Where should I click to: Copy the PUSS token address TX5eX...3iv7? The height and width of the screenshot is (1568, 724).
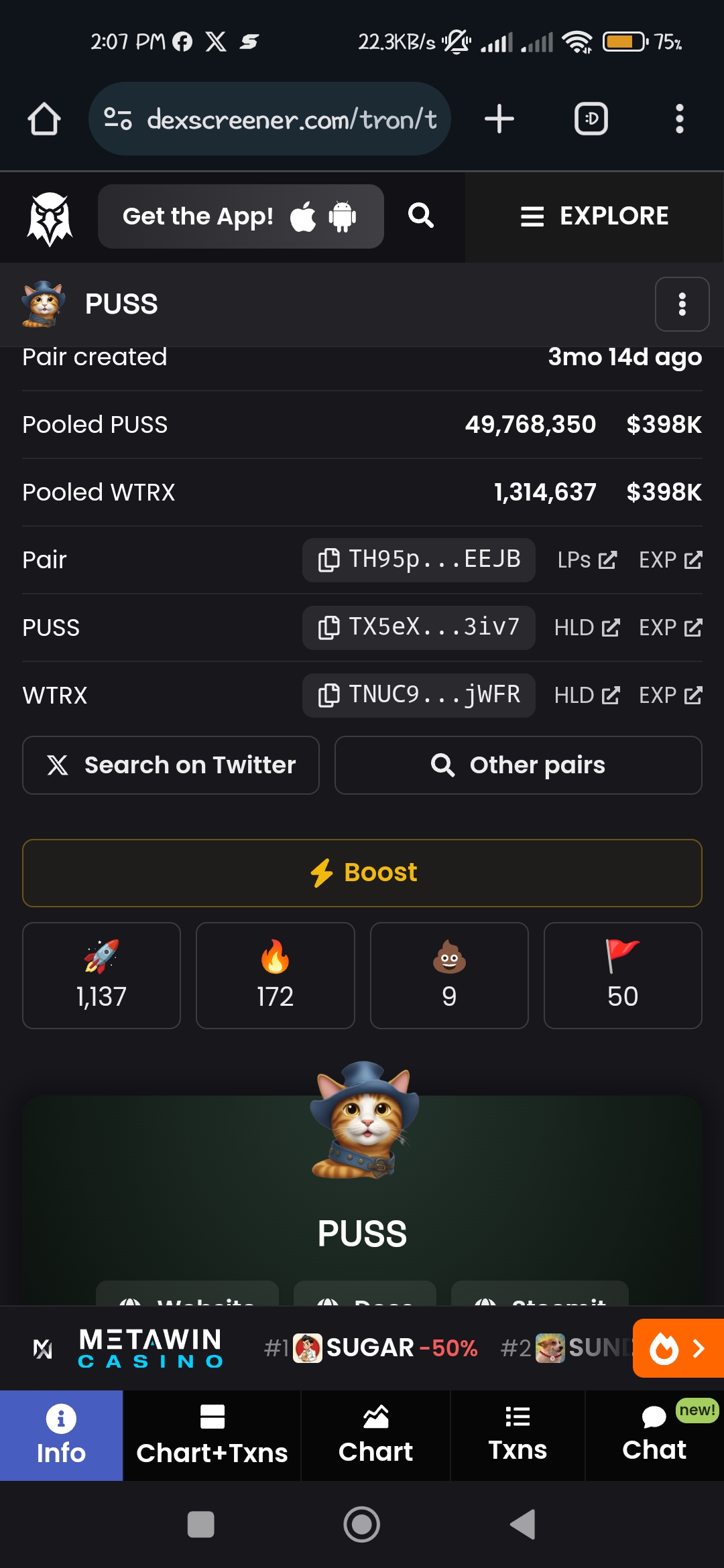[419, 627]
